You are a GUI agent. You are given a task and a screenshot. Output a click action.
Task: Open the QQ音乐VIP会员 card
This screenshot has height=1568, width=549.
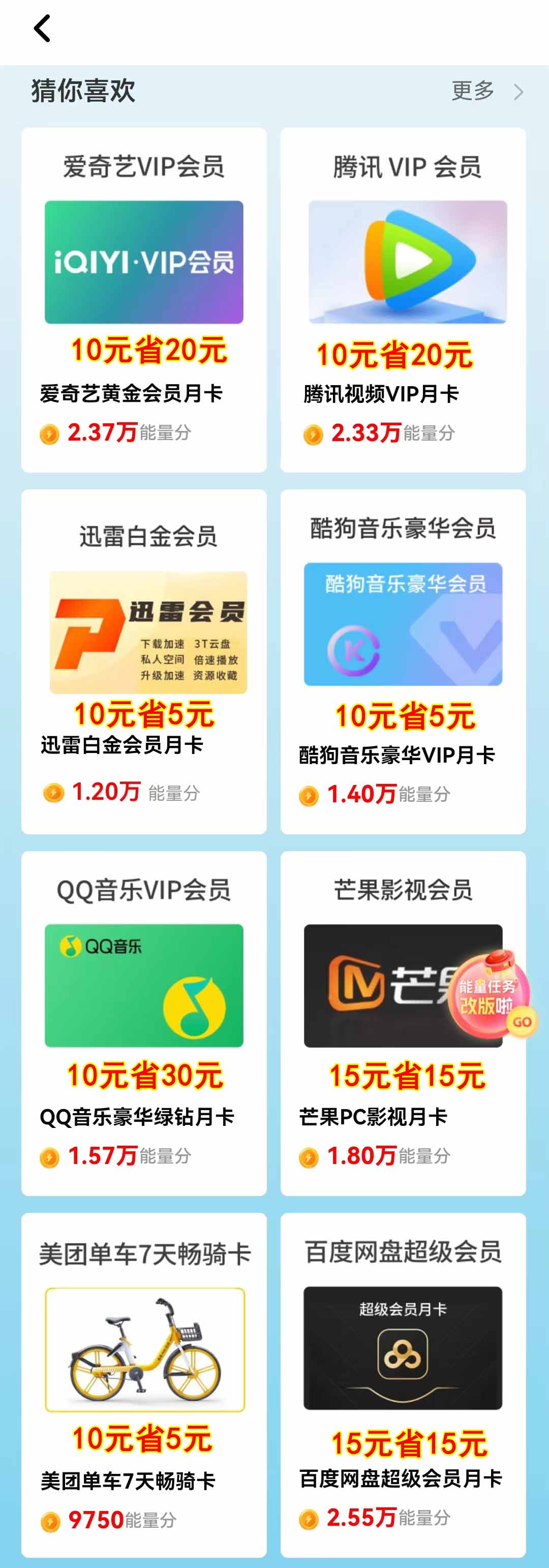tap(144, 1023)
